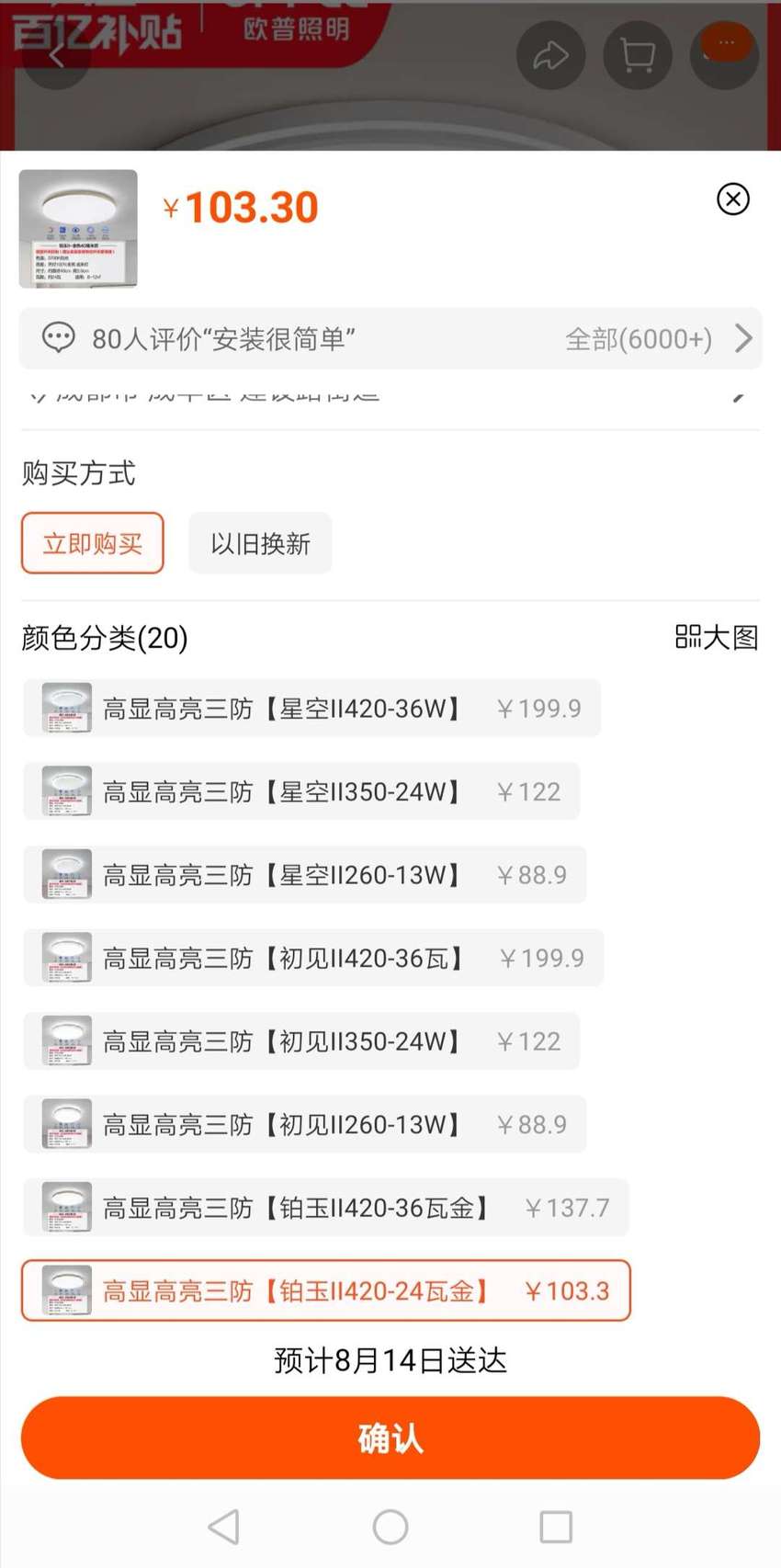Confirm with the 确认 button
781x1568 pixels.
pos(390,1437)
